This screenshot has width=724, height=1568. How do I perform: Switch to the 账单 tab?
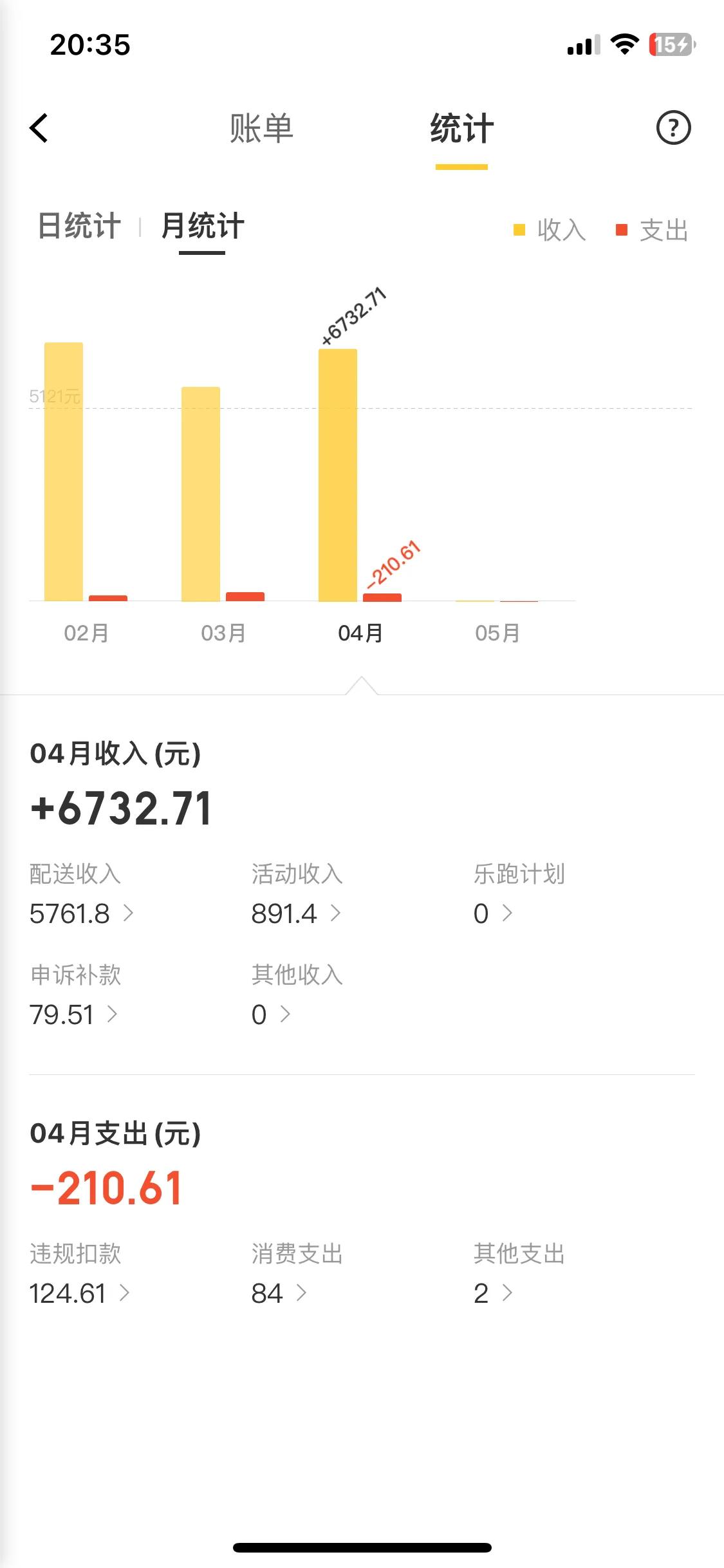click(259, 128)
